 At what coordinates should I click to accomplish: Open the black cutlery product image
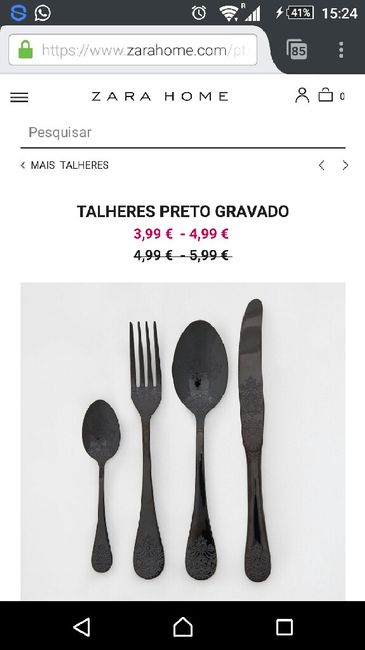coord(183,441)
